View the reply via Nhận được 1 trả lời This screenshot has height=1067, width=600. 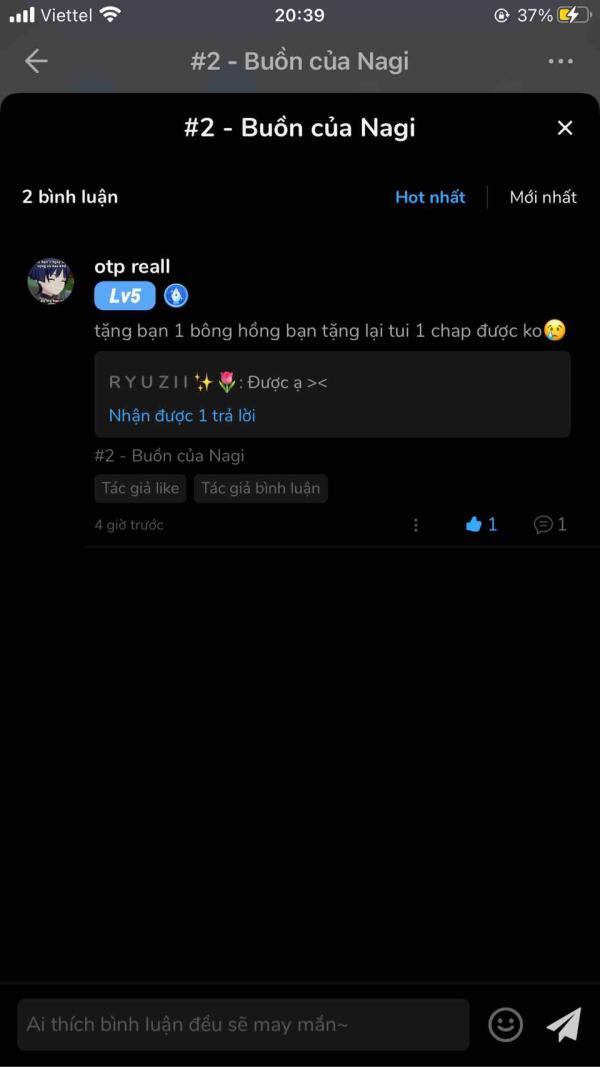coord(182,415)
